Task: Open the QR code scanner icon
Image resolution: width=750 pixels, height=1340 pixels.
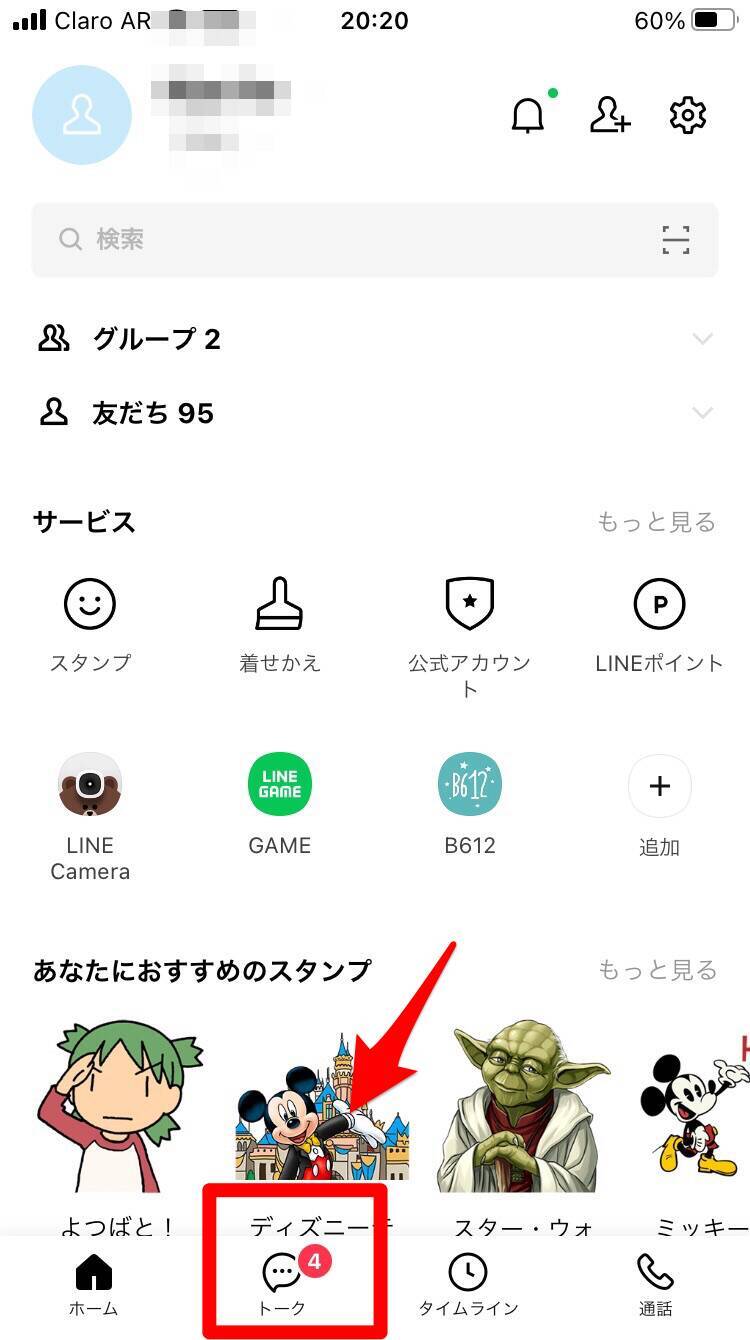Action: coord(676,240)
